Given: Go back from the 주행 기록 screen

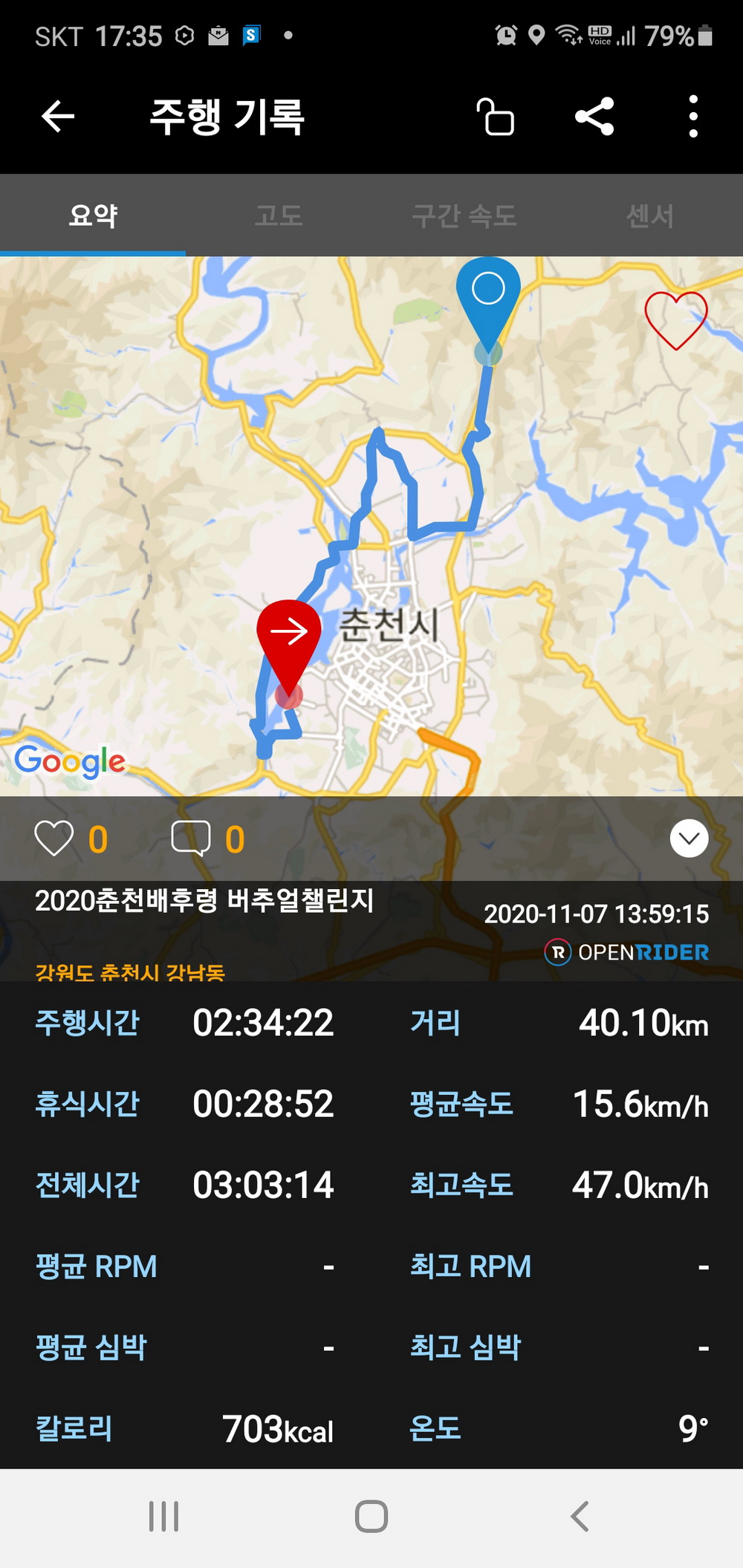Looking at the screenshot, I should coord(58,117).
